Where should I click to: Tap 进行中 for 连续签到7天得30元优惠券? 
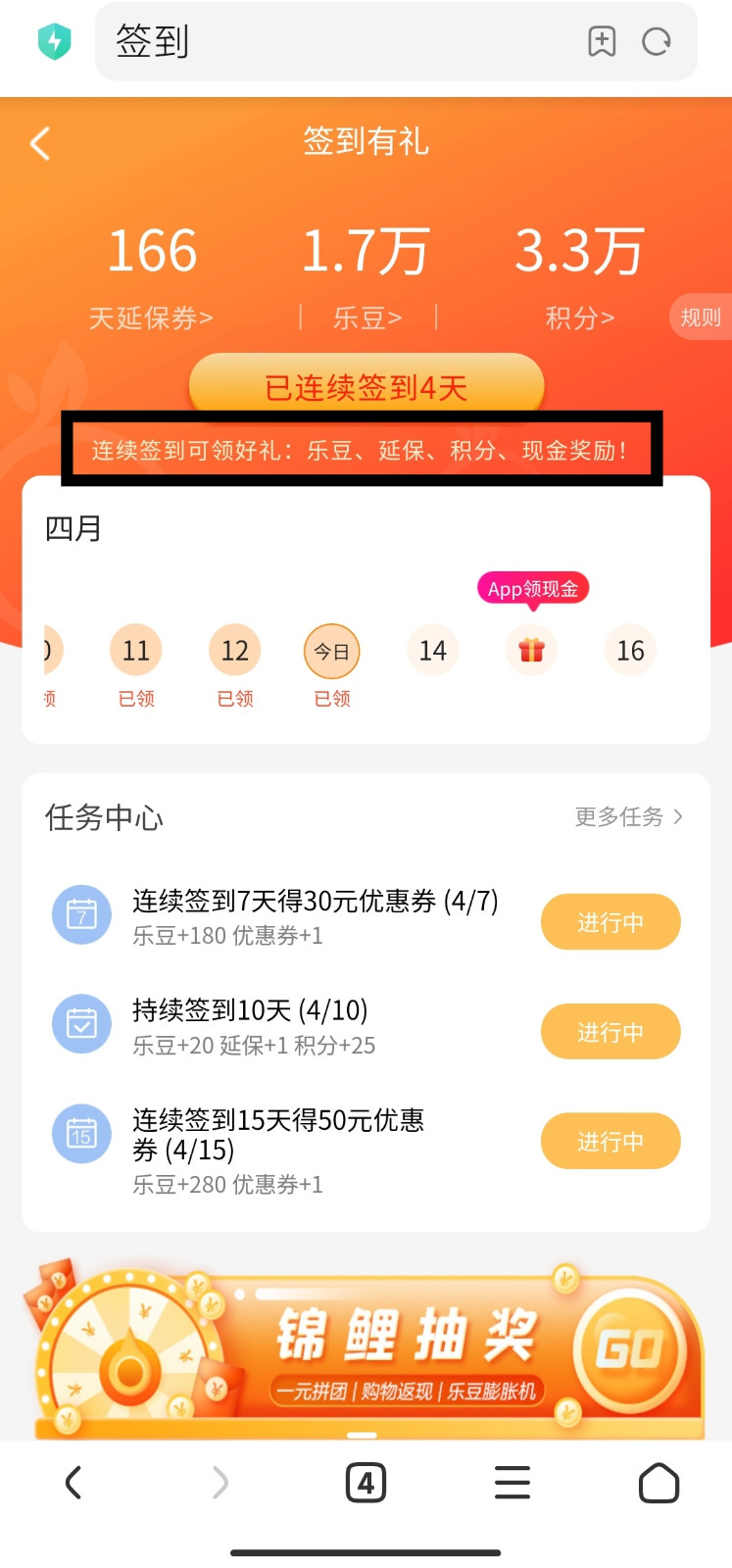point(610,922)
